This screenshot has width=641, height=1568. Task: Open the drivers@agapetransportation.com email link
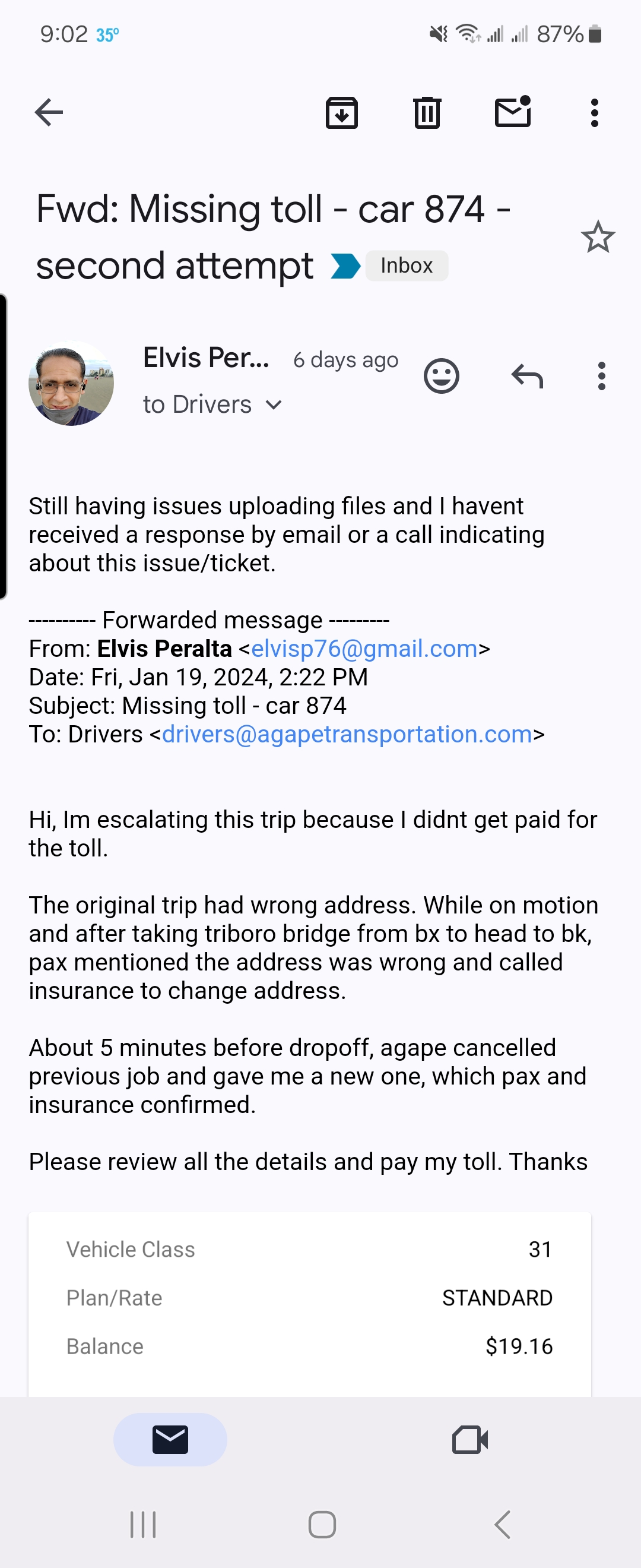pos(347,735)
